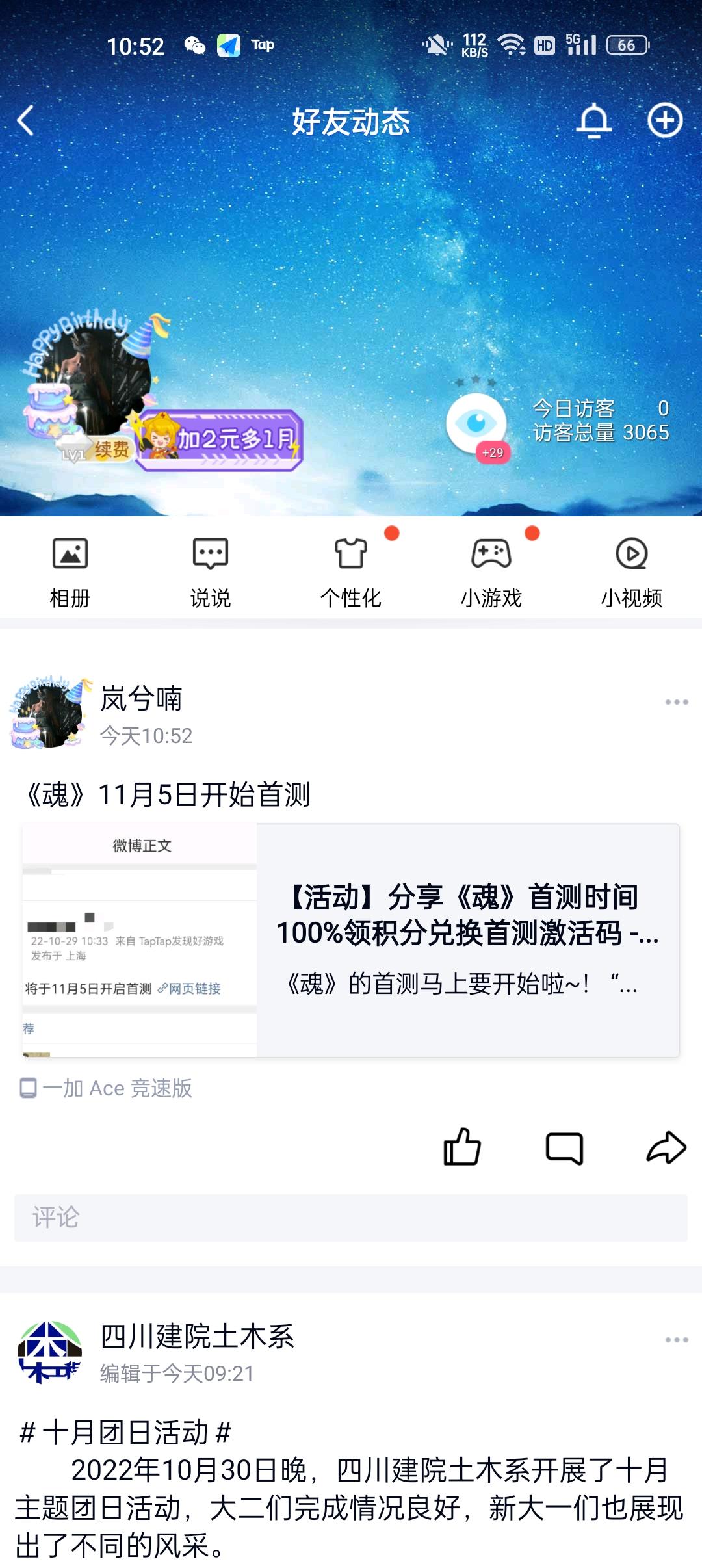Viewport: 702px width, 1568px height.
Task: Open 个性化 customization with red dot
Action: 351,569
